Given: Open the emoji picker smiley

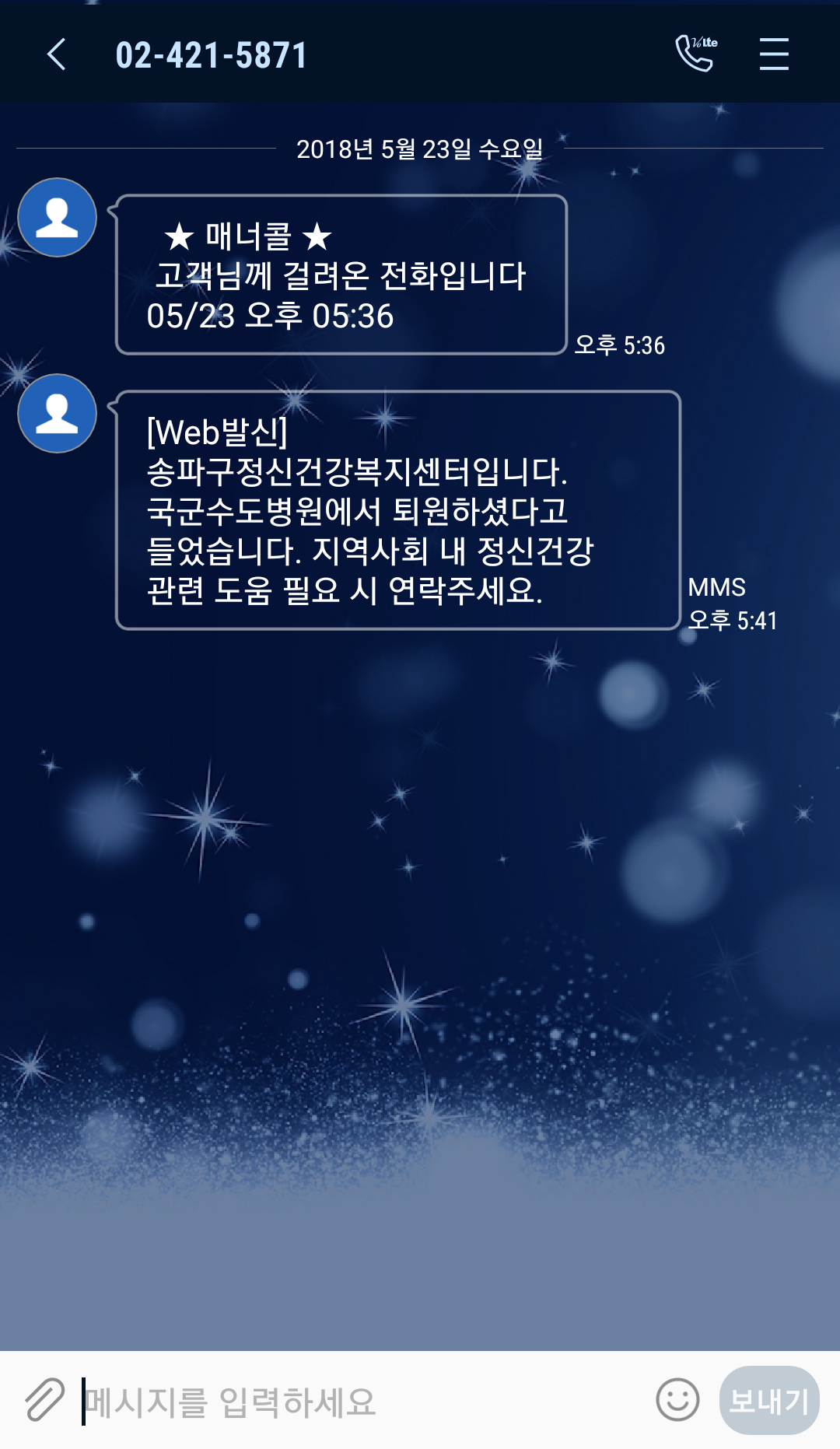Looking at the screenshot, I should [677, 1400].
